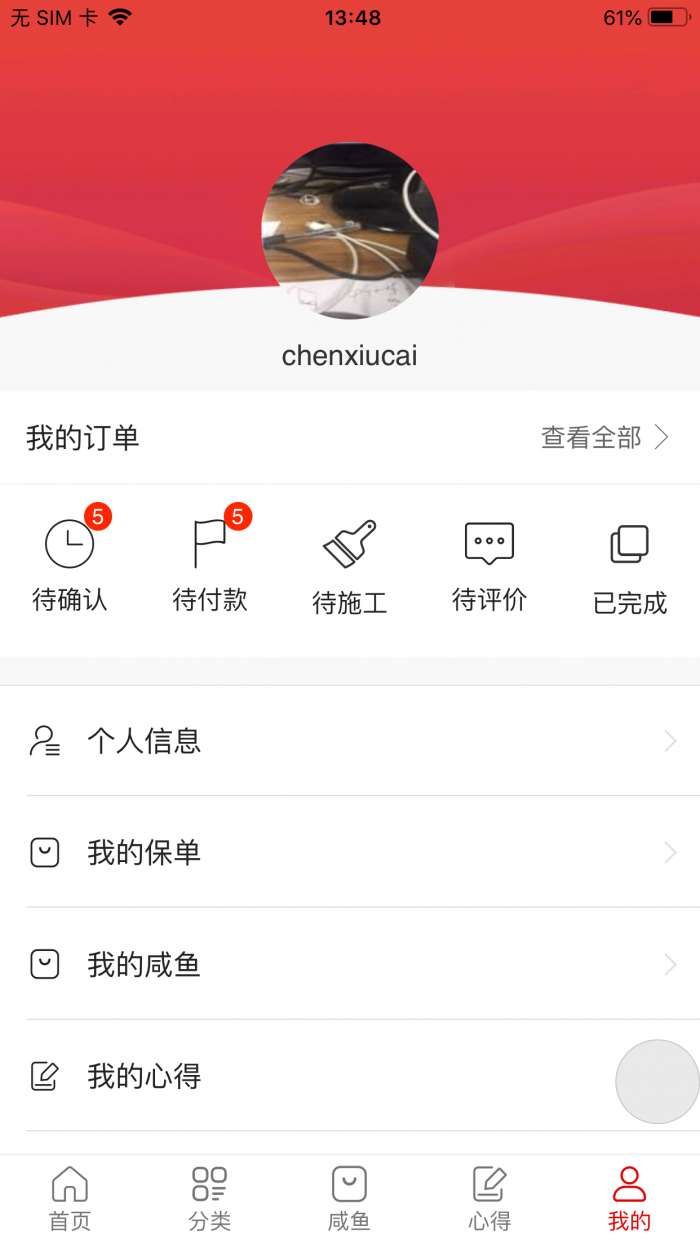Switch to the 分类 categories tab
The height and width of the screenshot is (1244, 700).
(210, 1198)
